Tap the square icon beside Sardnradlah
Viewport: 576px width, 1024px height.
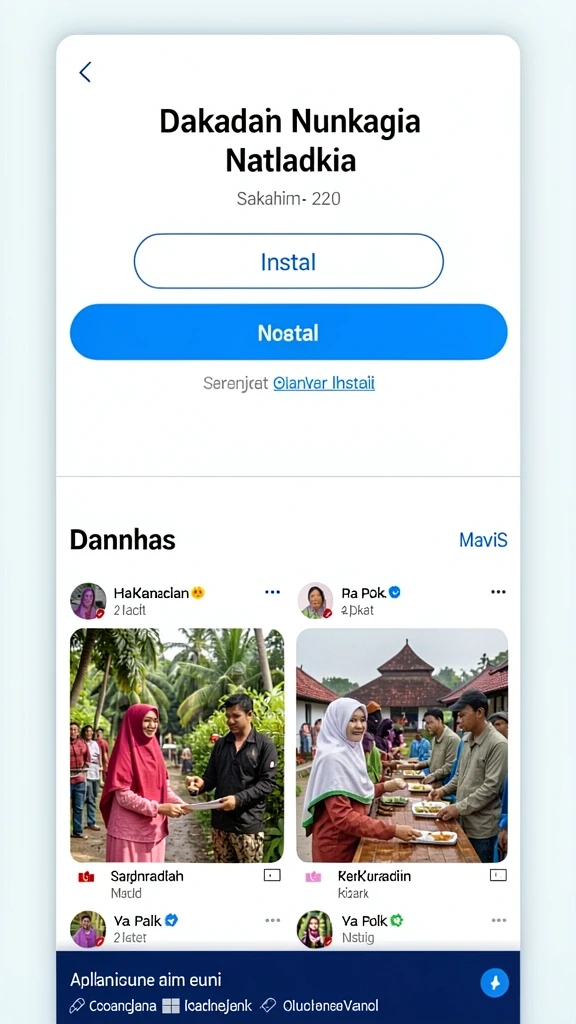[x=272, y=876]
